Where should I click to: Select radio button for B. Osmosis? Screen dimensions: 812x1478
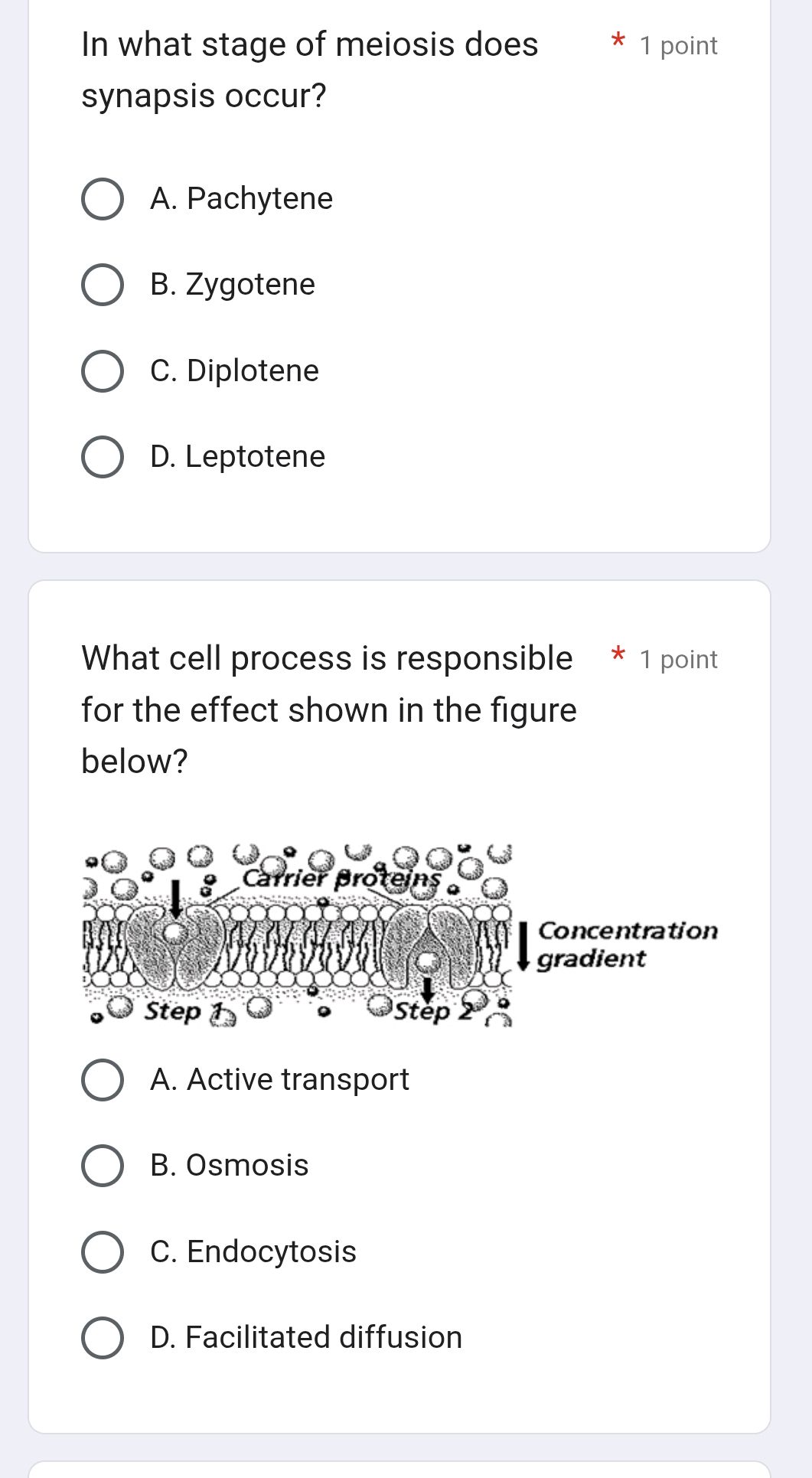coord(103,1166)
